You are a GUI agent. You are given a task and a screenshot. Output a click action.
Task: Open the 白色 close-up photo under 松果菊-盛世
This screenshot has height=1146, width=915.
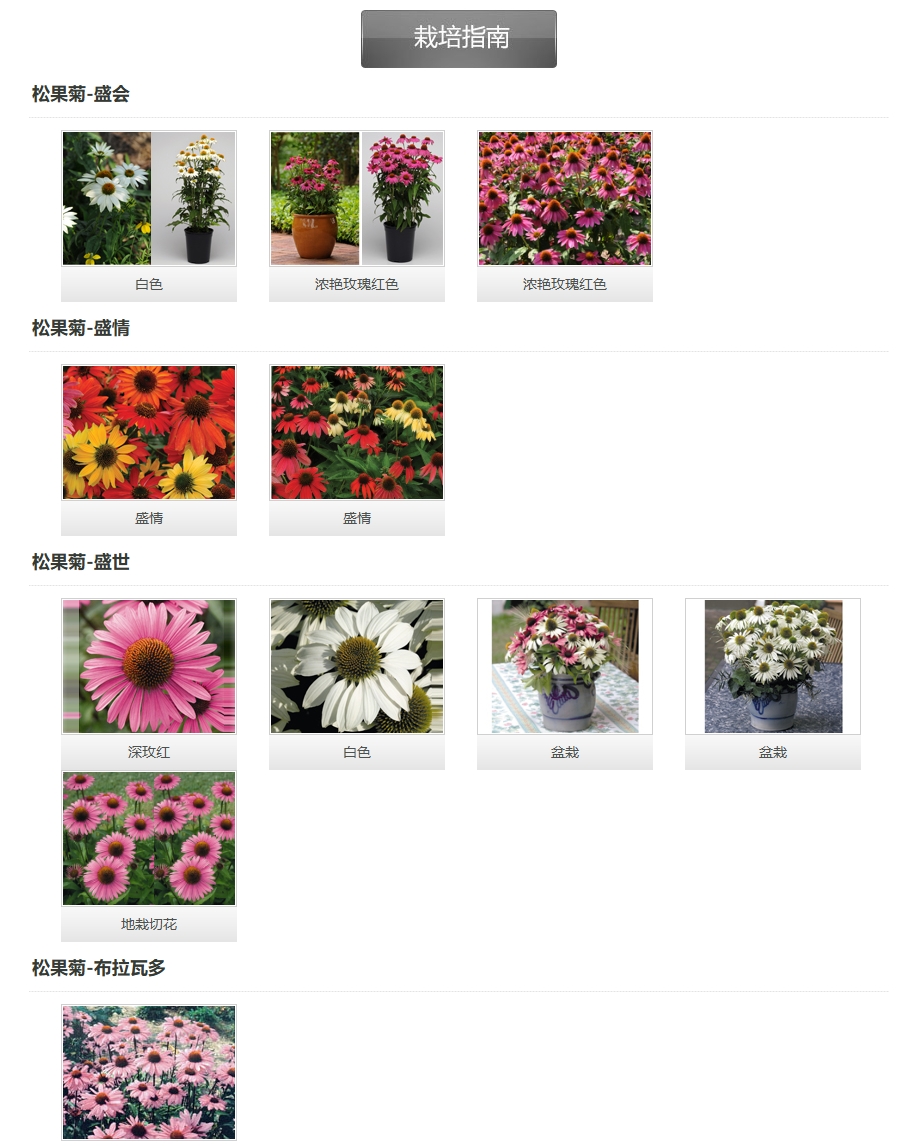click(357, 666)
